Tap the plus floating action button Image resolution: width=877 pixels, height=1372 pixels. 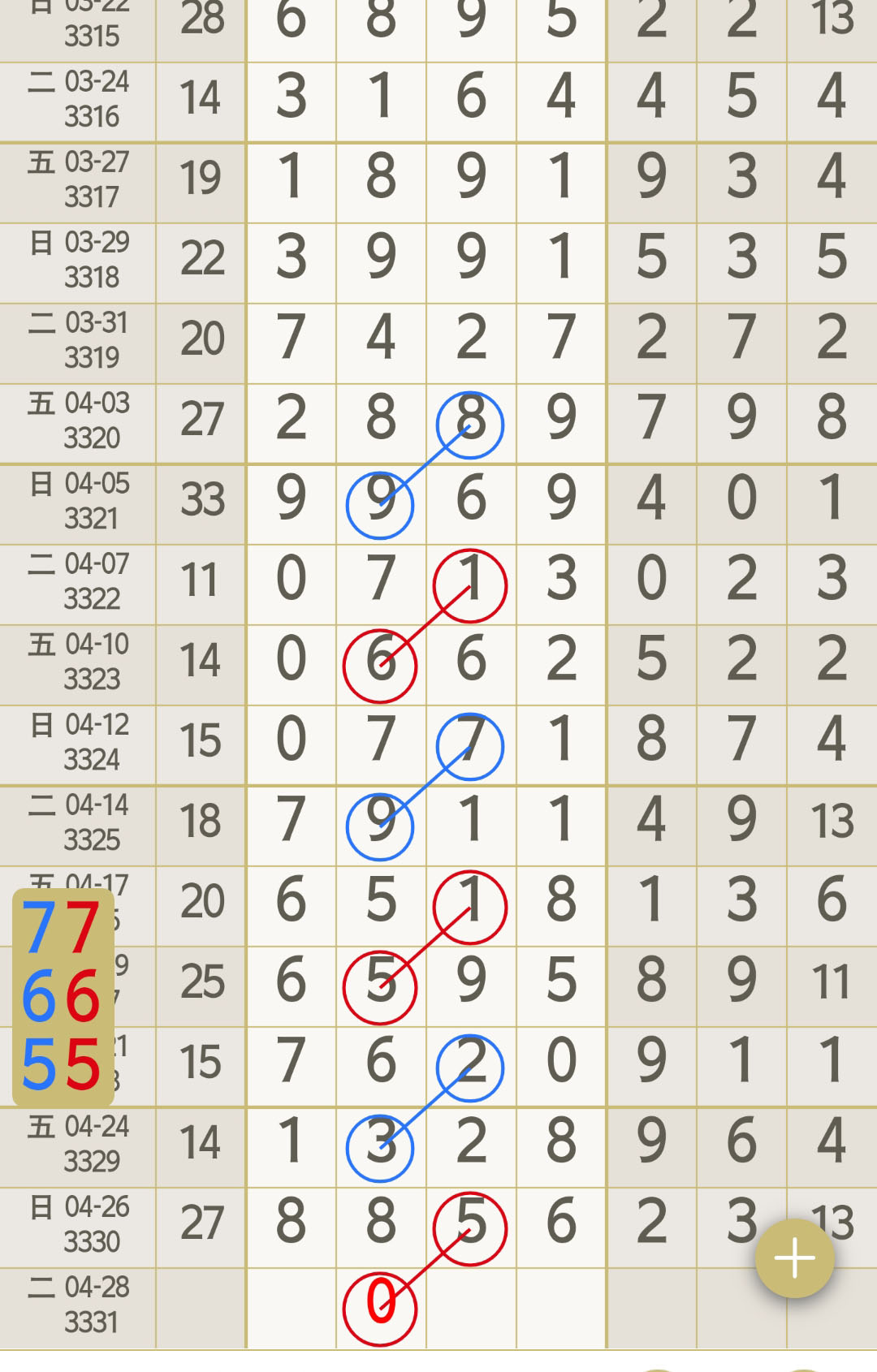[x=794, y=1258]
